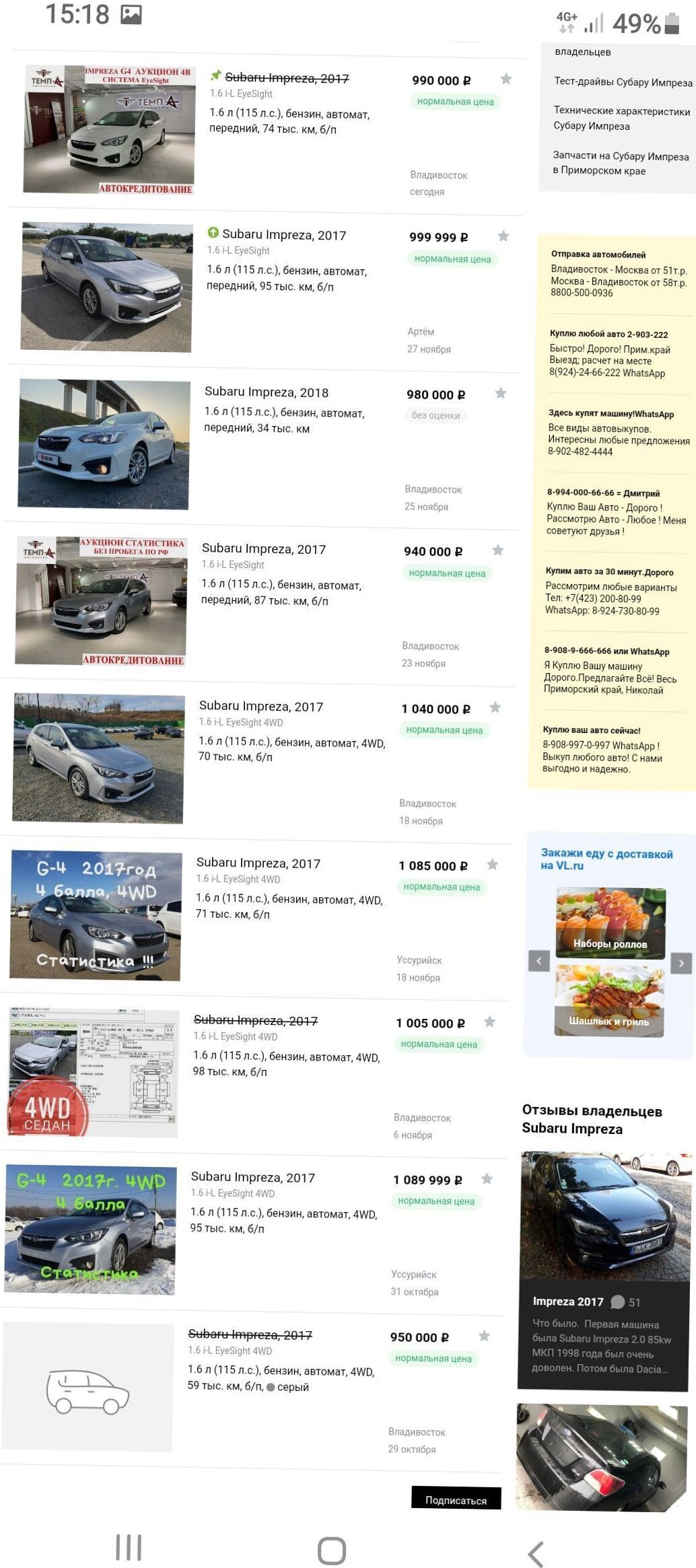Open Запчасти на Субару Импреза link
696x1568 pixels.
tap(621, 163)
